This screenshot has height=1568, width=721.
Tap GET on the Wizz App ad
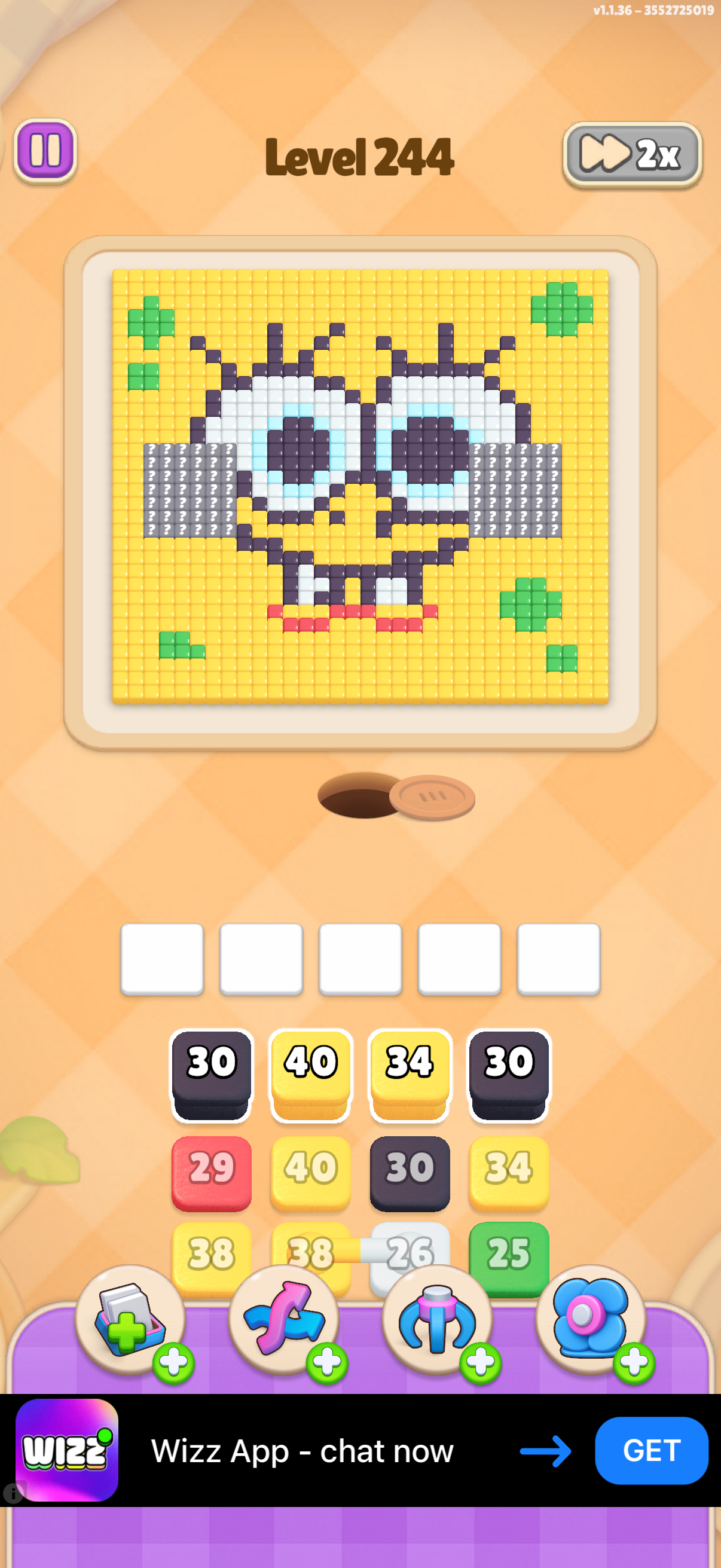tap(651, 1451)
